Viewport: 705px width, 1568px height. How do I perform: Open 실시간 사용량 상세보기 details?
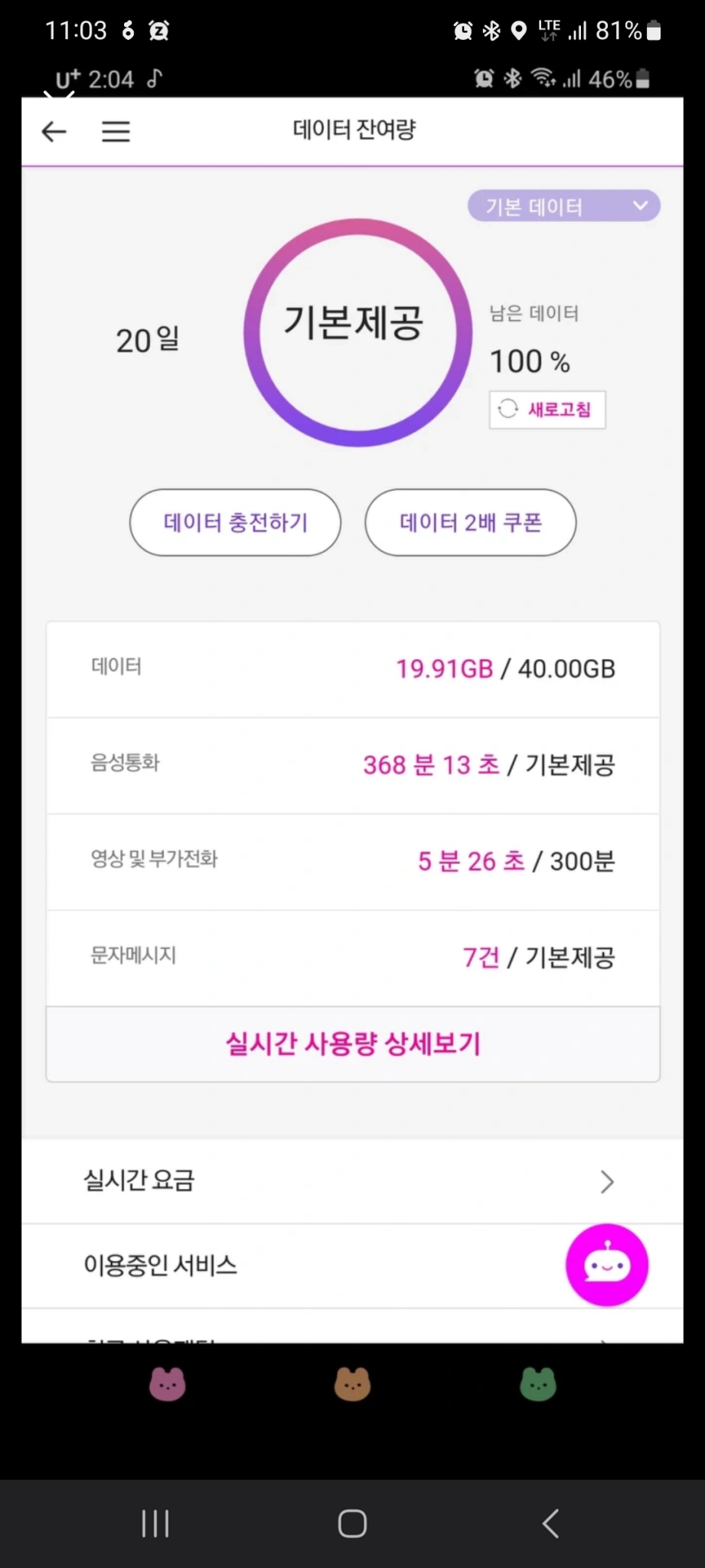(352, 1043)
